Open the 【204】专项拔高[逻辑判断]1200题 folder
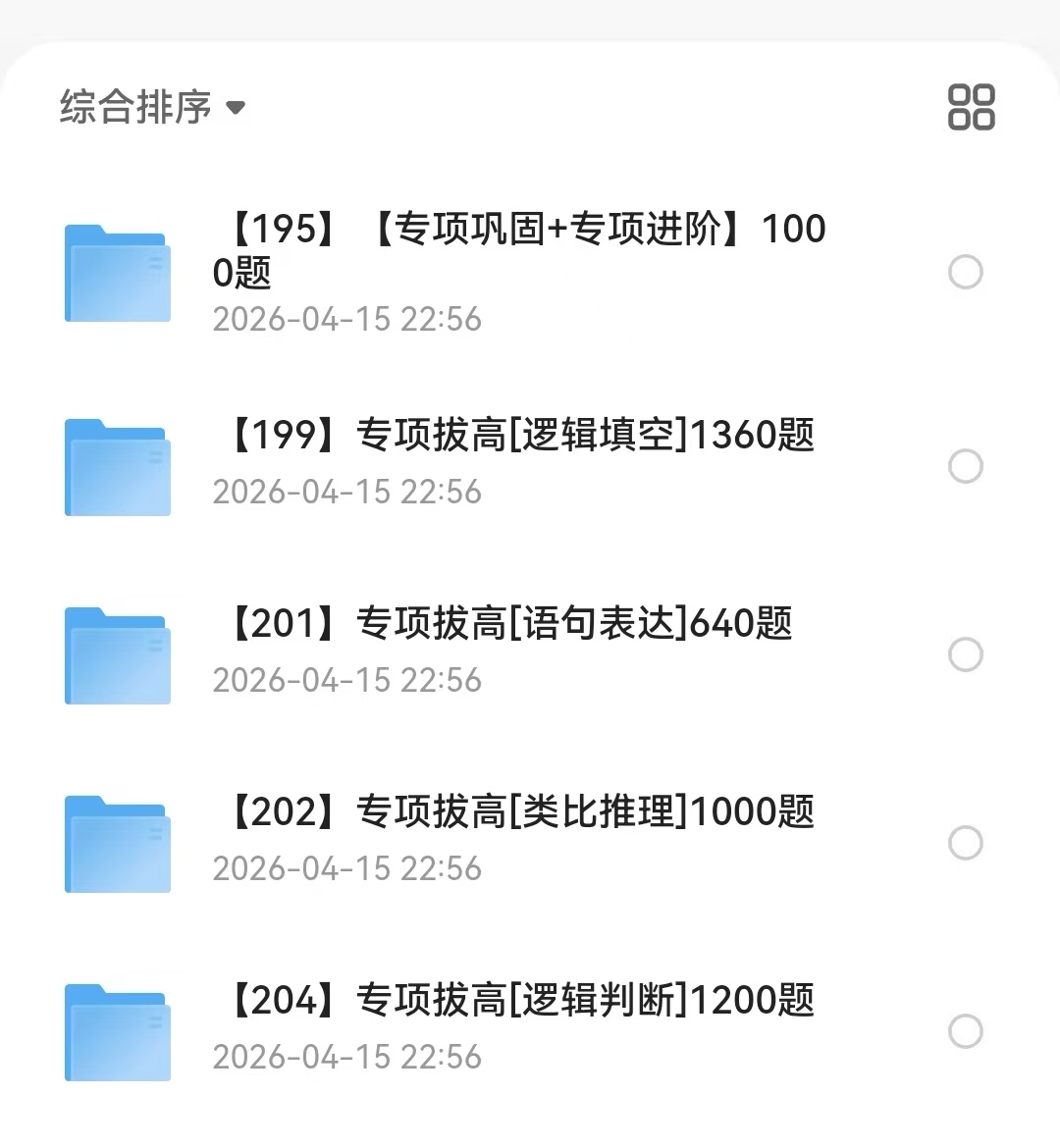This screenshot has height=1148, width=1060. (518, 1001)
